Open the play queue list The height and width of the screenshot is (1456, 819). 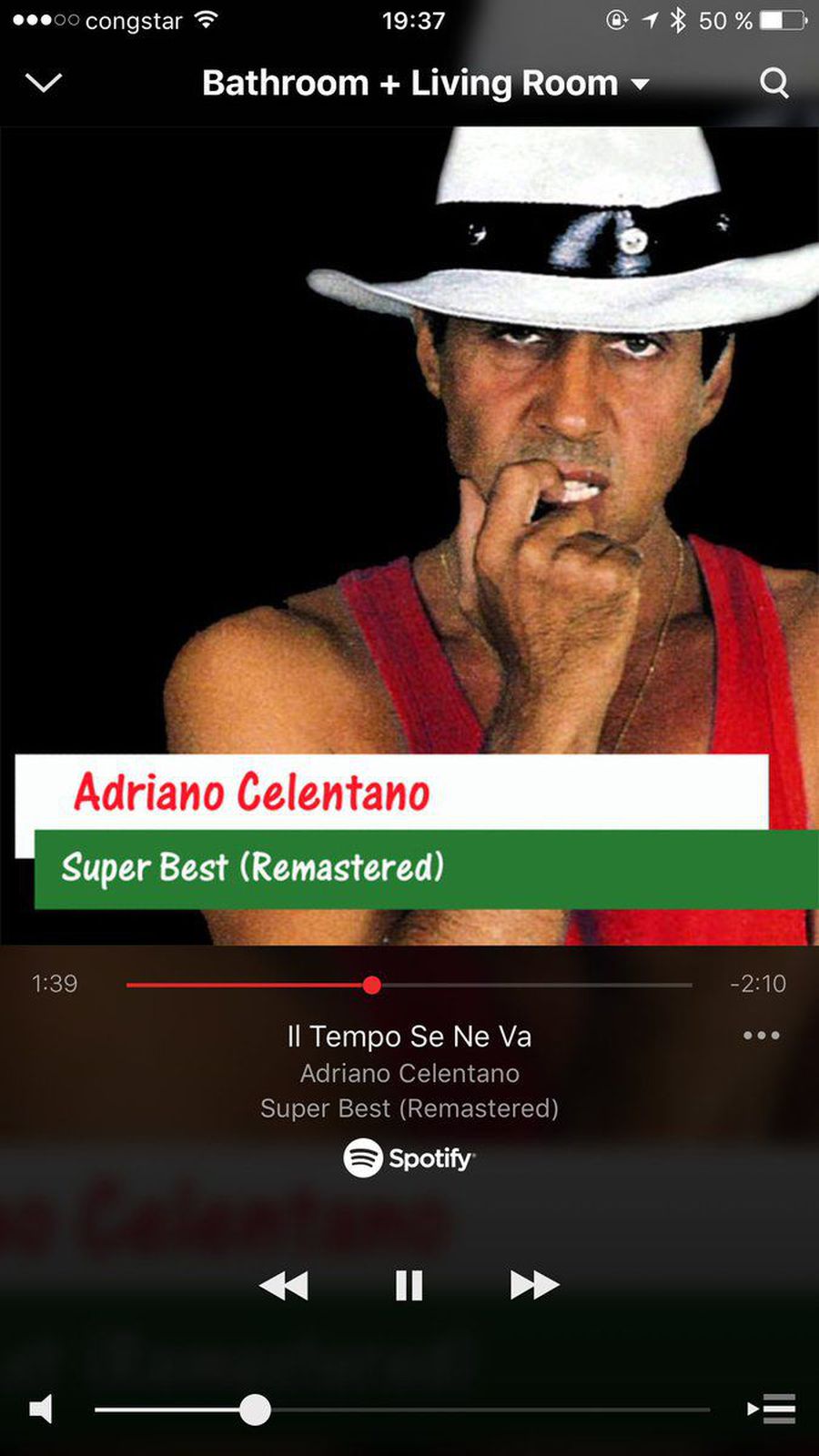pyautogui.click(x=772, y=1409)
